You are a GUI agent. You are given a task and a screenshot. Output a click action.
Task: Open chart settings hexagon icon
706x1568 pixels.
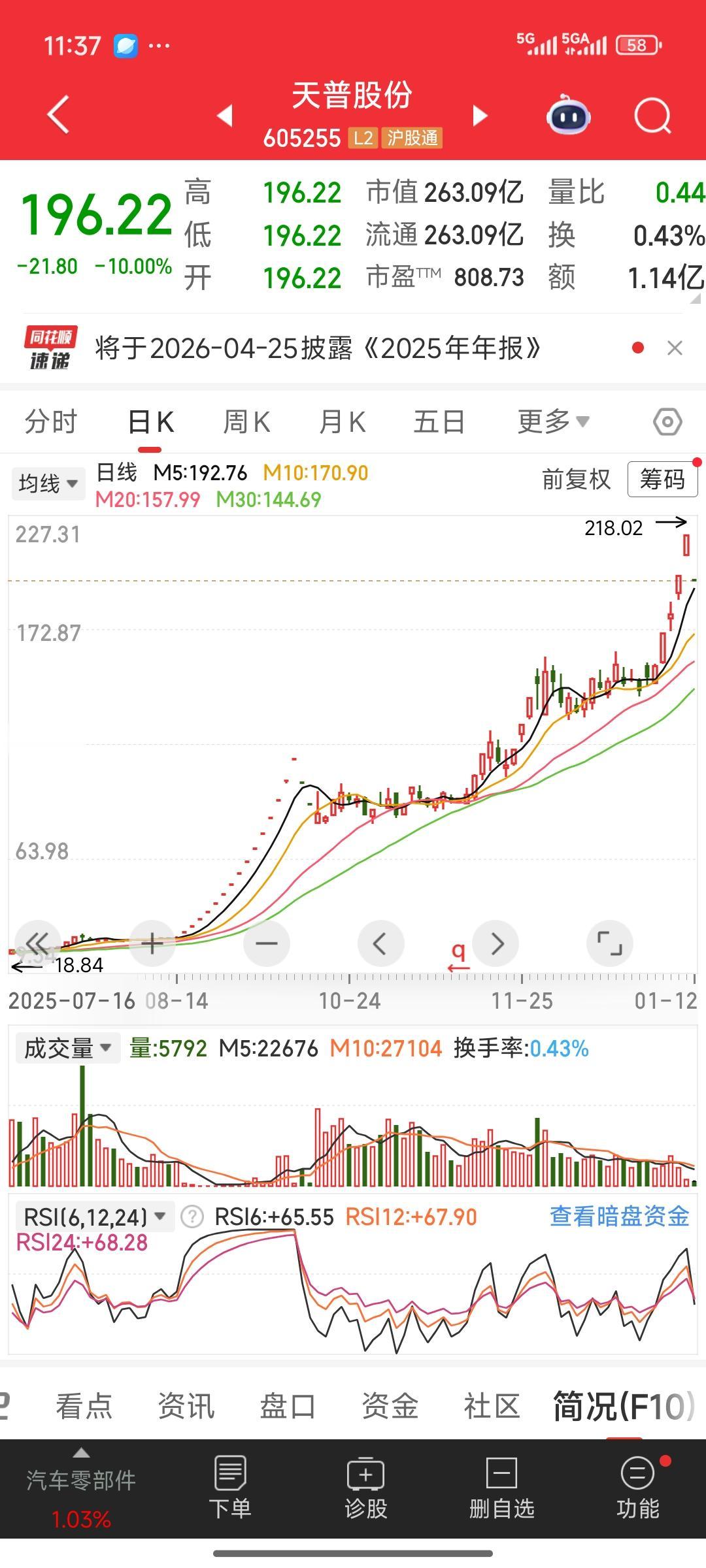667,422
